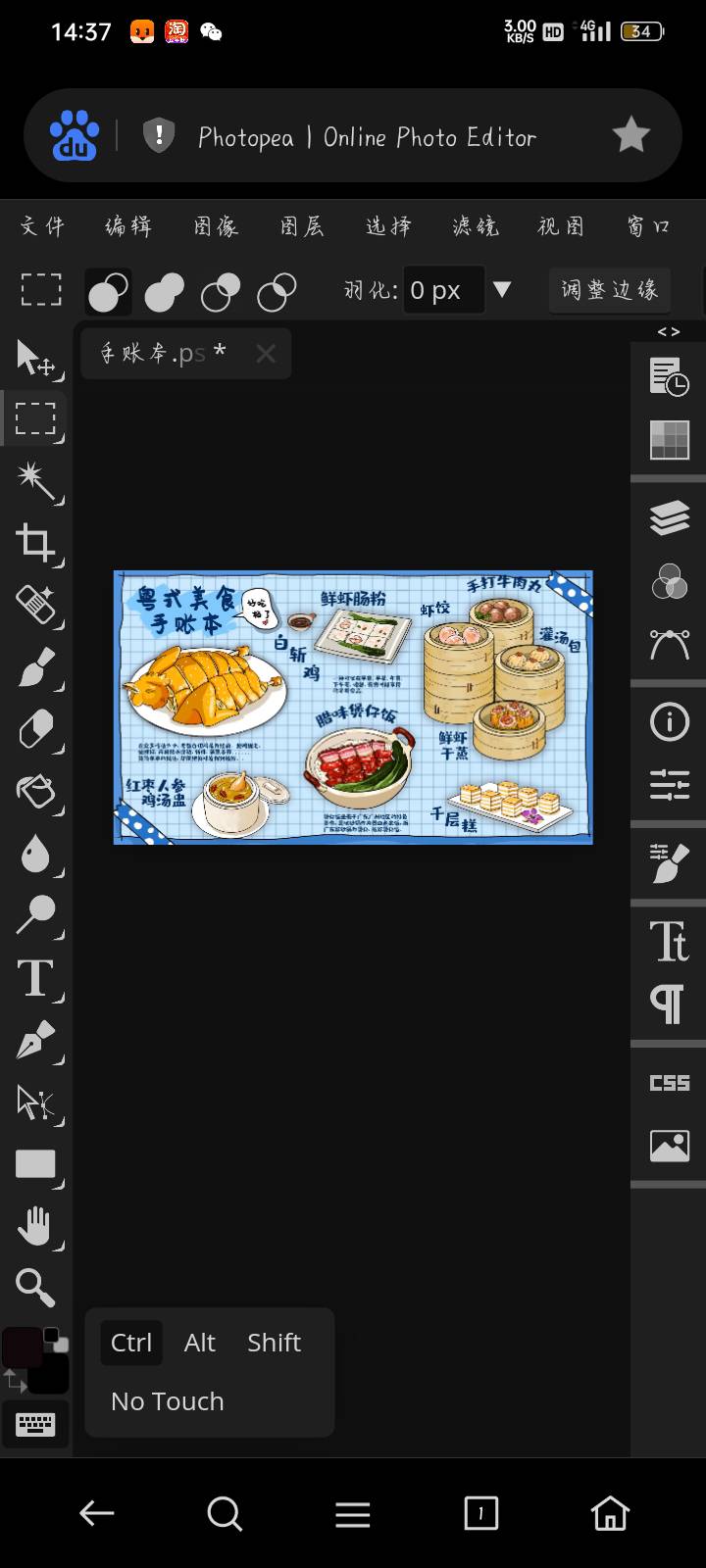
Task: Open the 图层 menu
Action: pyautogui.click(x=302, y=226)
